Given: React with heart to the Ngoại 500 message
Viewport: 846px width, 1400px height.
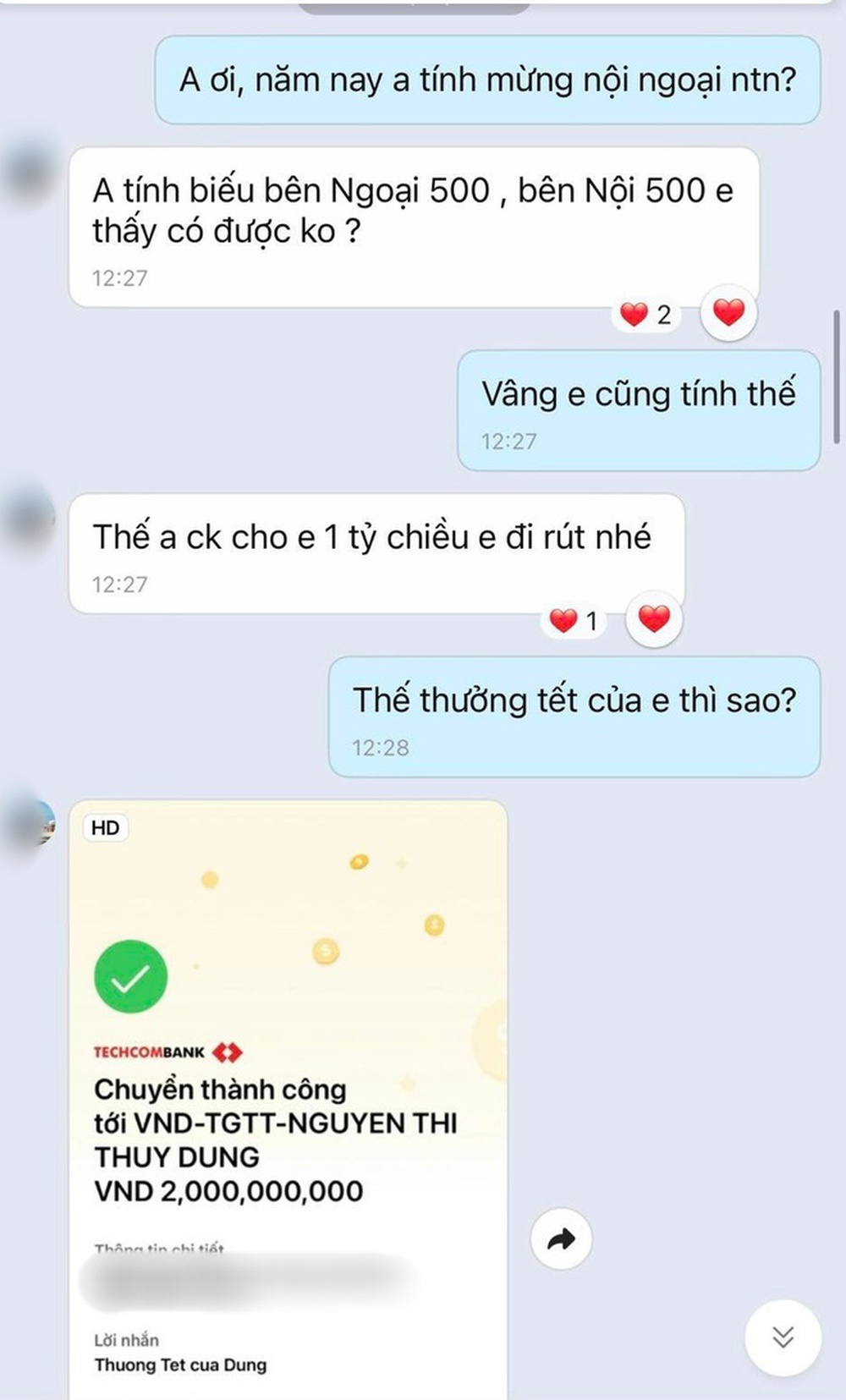Looking at the screenshot, I should pos(728,313).
